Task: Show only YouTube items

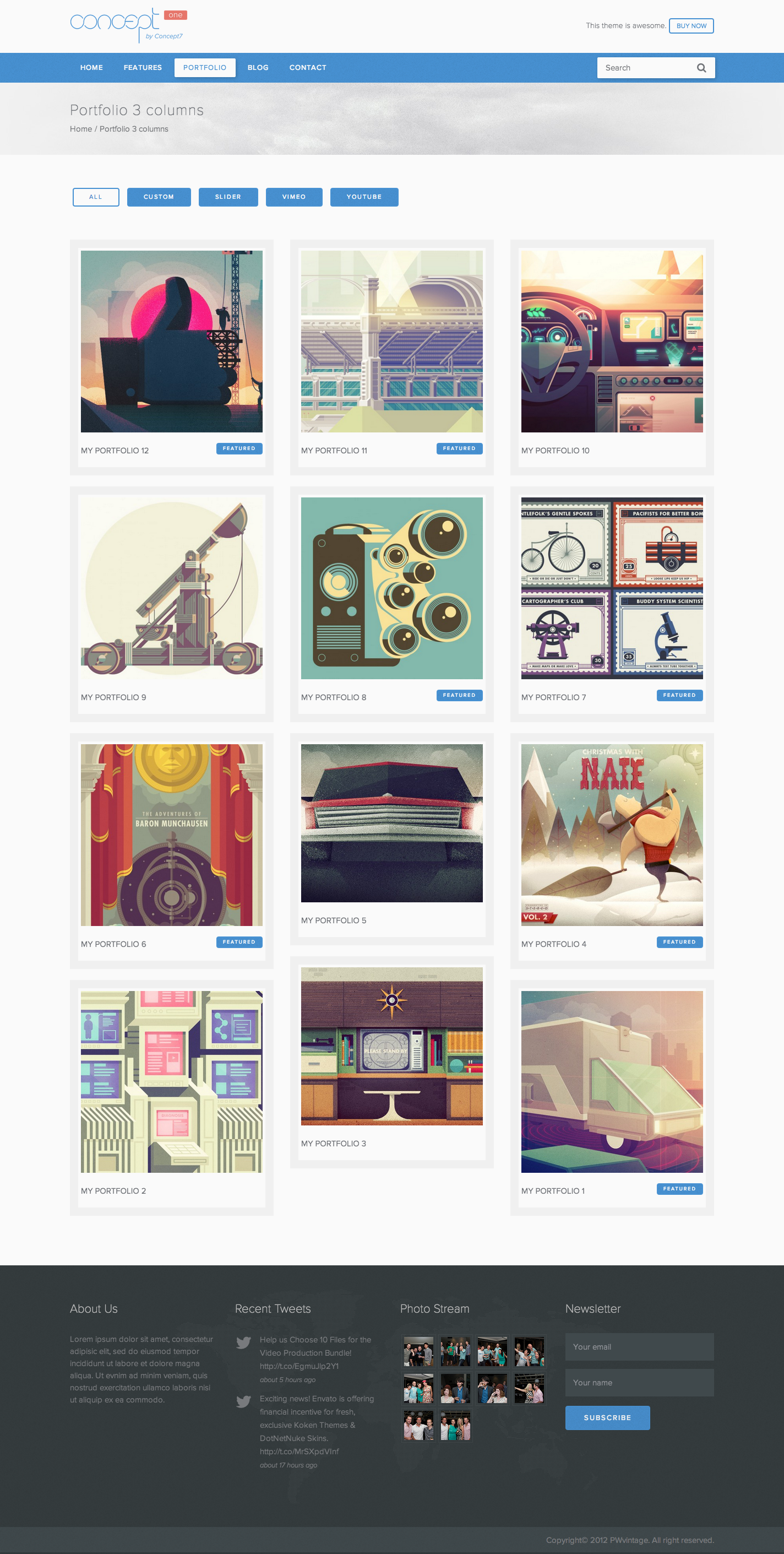Action: pyautogui.click(x=364, y=197)
